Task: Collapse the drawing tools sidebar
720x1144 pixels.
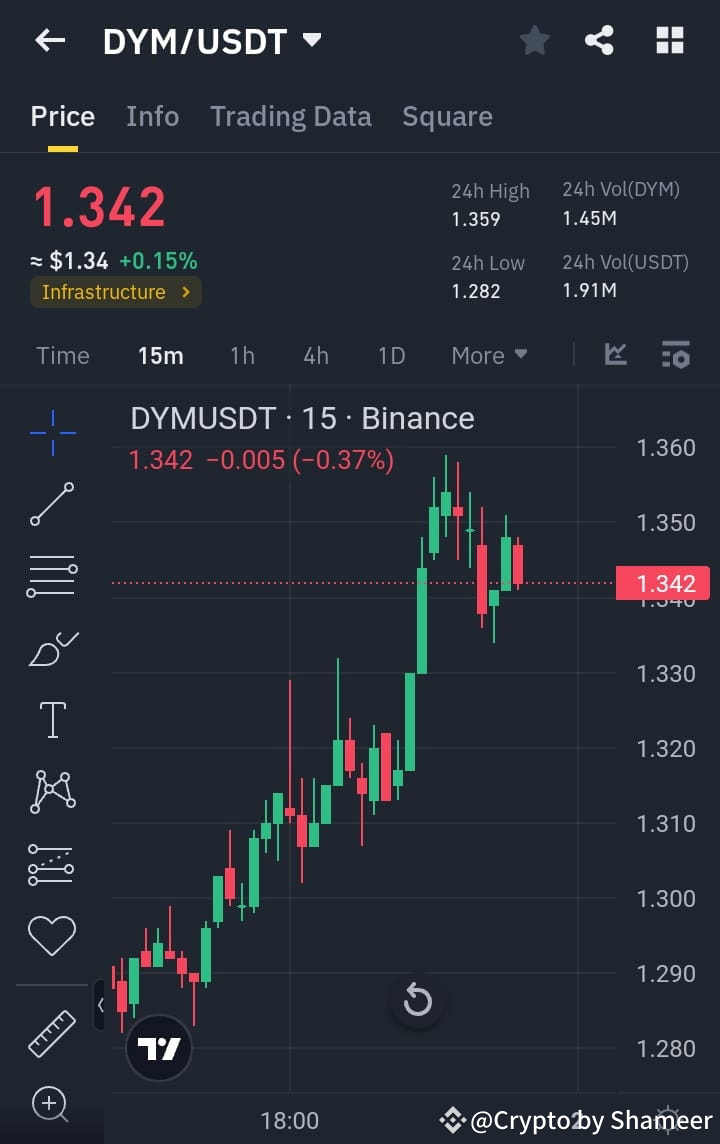Action: [100, 1006]
